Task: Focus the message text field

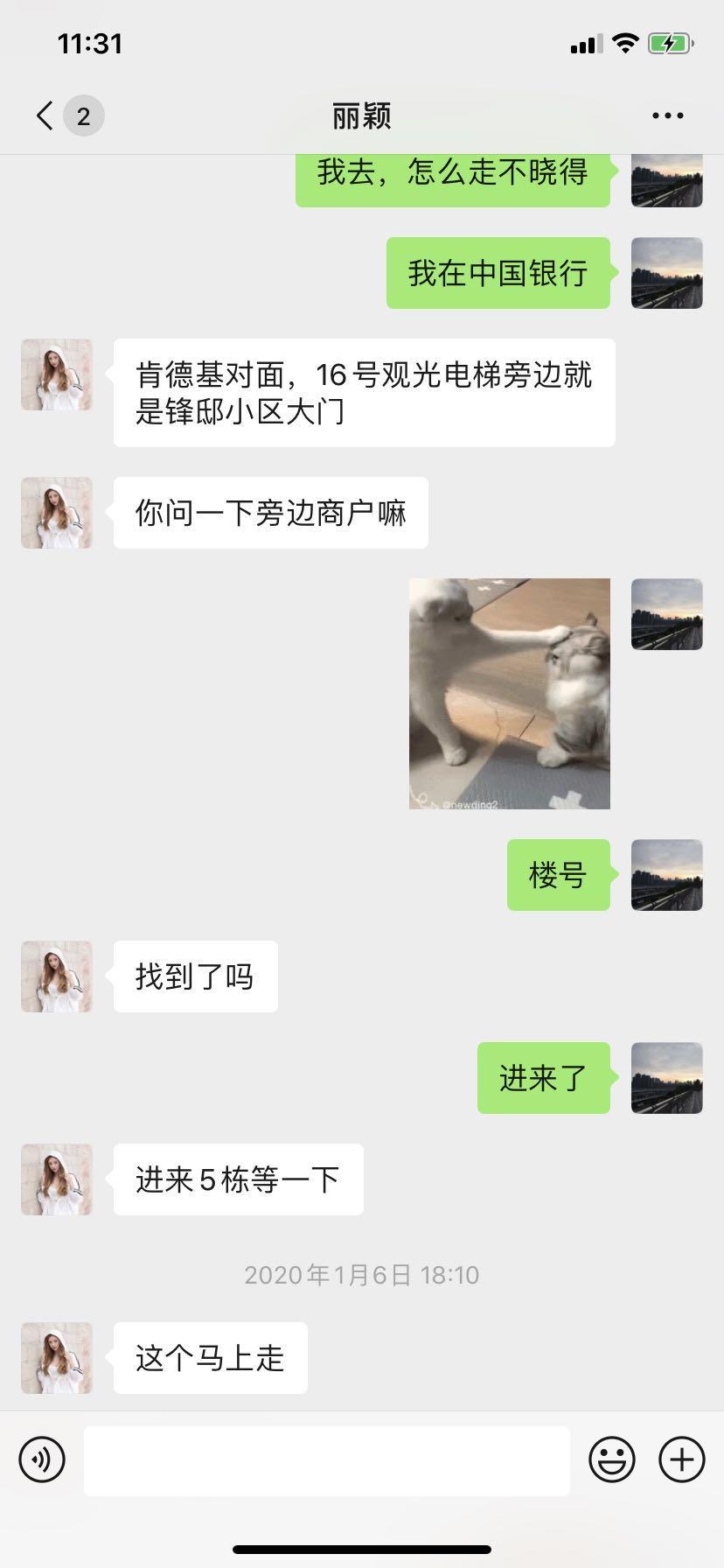Action: [326, 1459]
